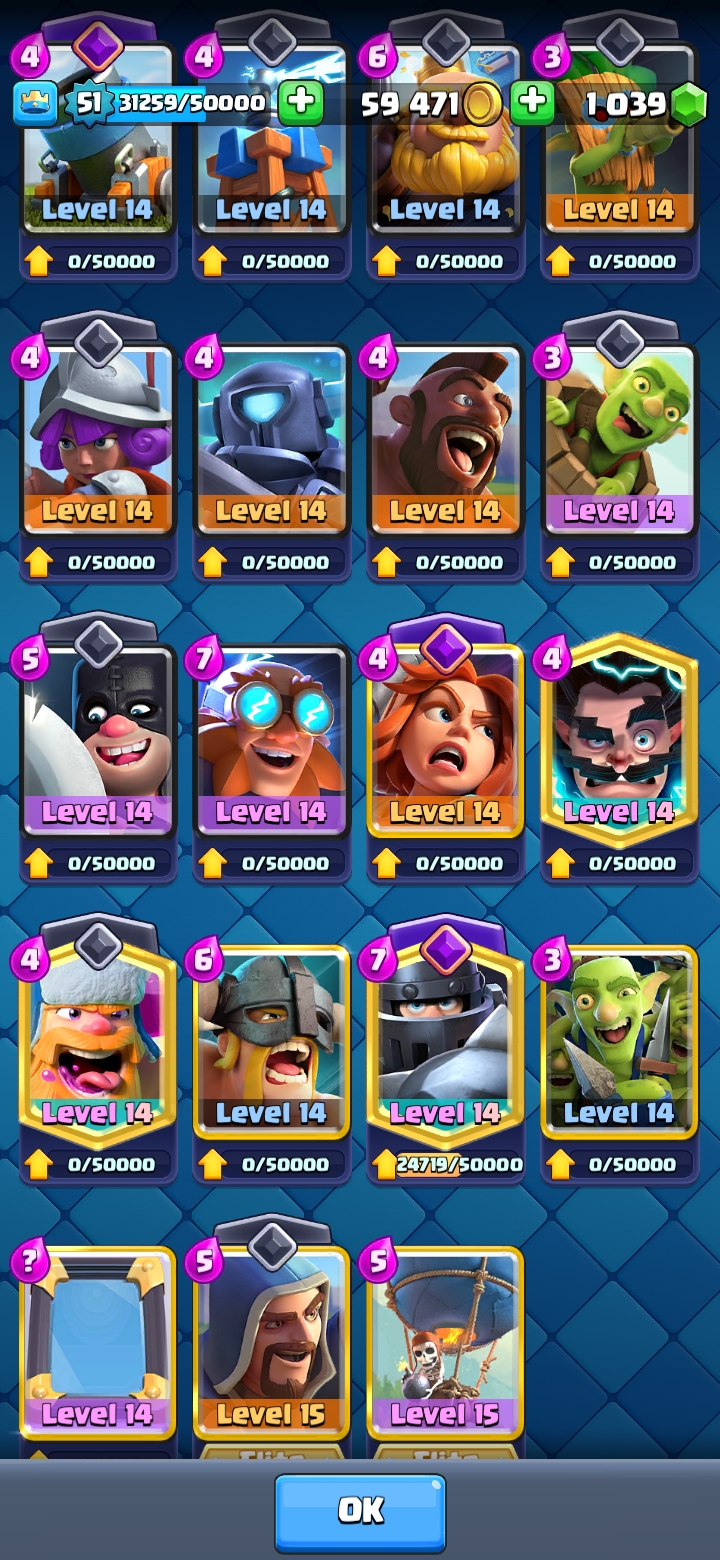The width and height of the screenshot is (720, 1560).
Task: Open the Mega Knight card
Action: pos(445,1042)
